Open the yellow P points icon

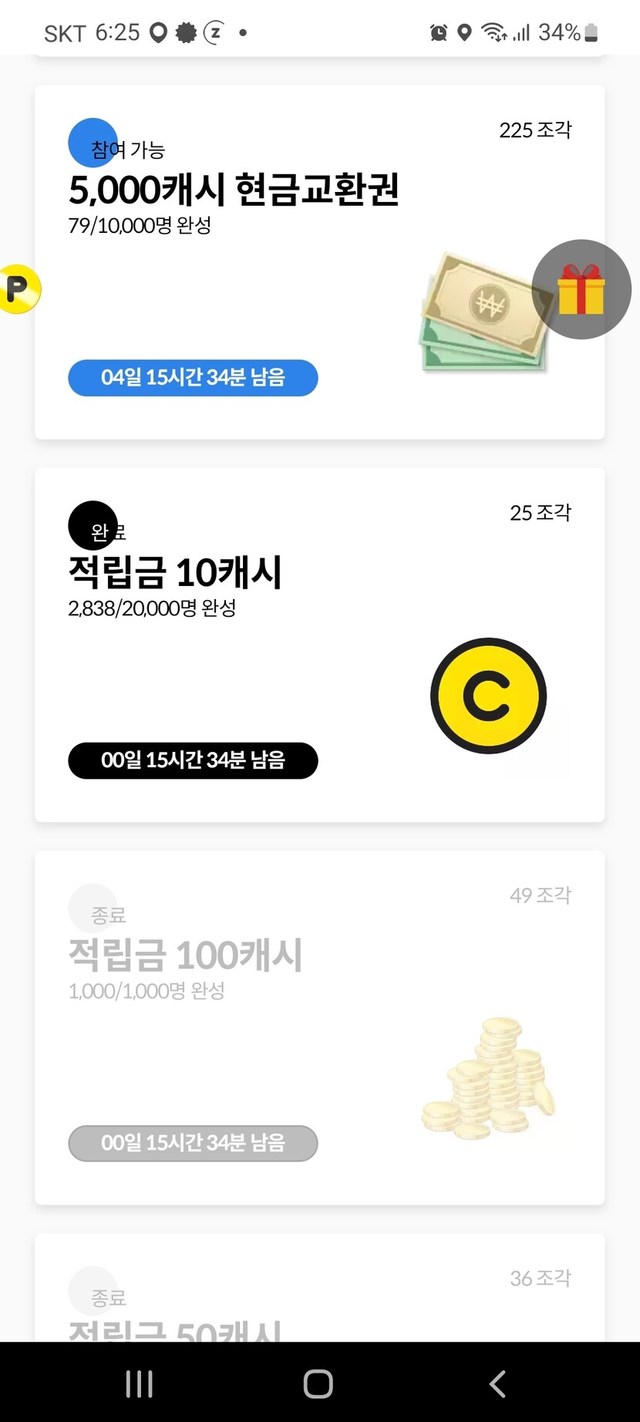(x=17, y=289)
